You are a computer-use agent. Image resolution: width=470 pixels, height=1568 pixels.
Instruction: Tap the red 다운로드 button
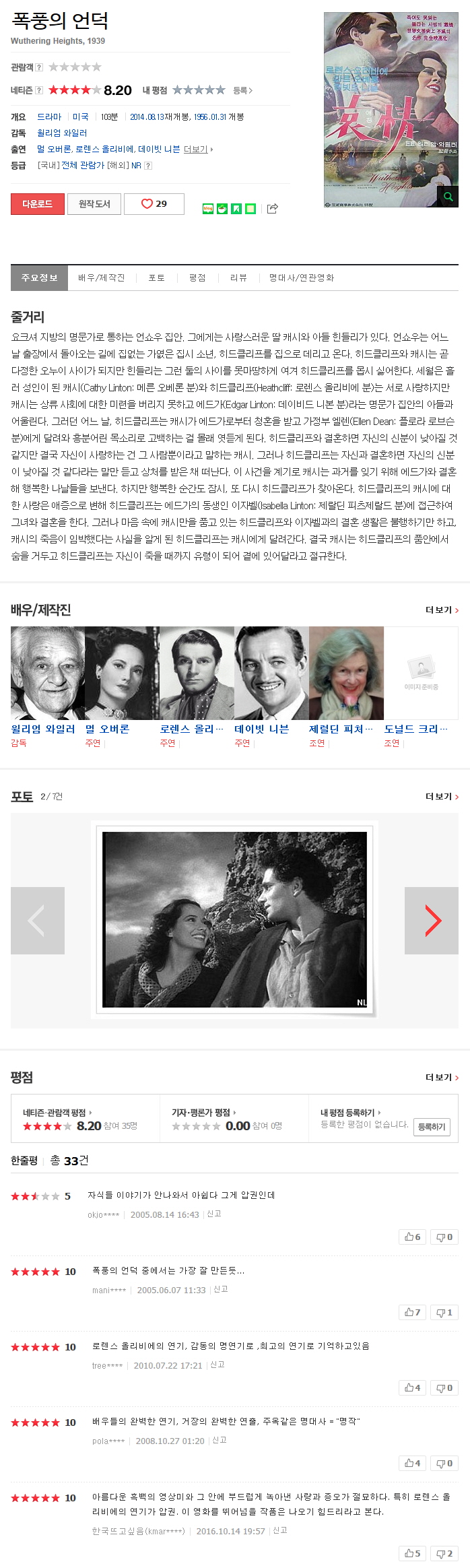(37, 204)
